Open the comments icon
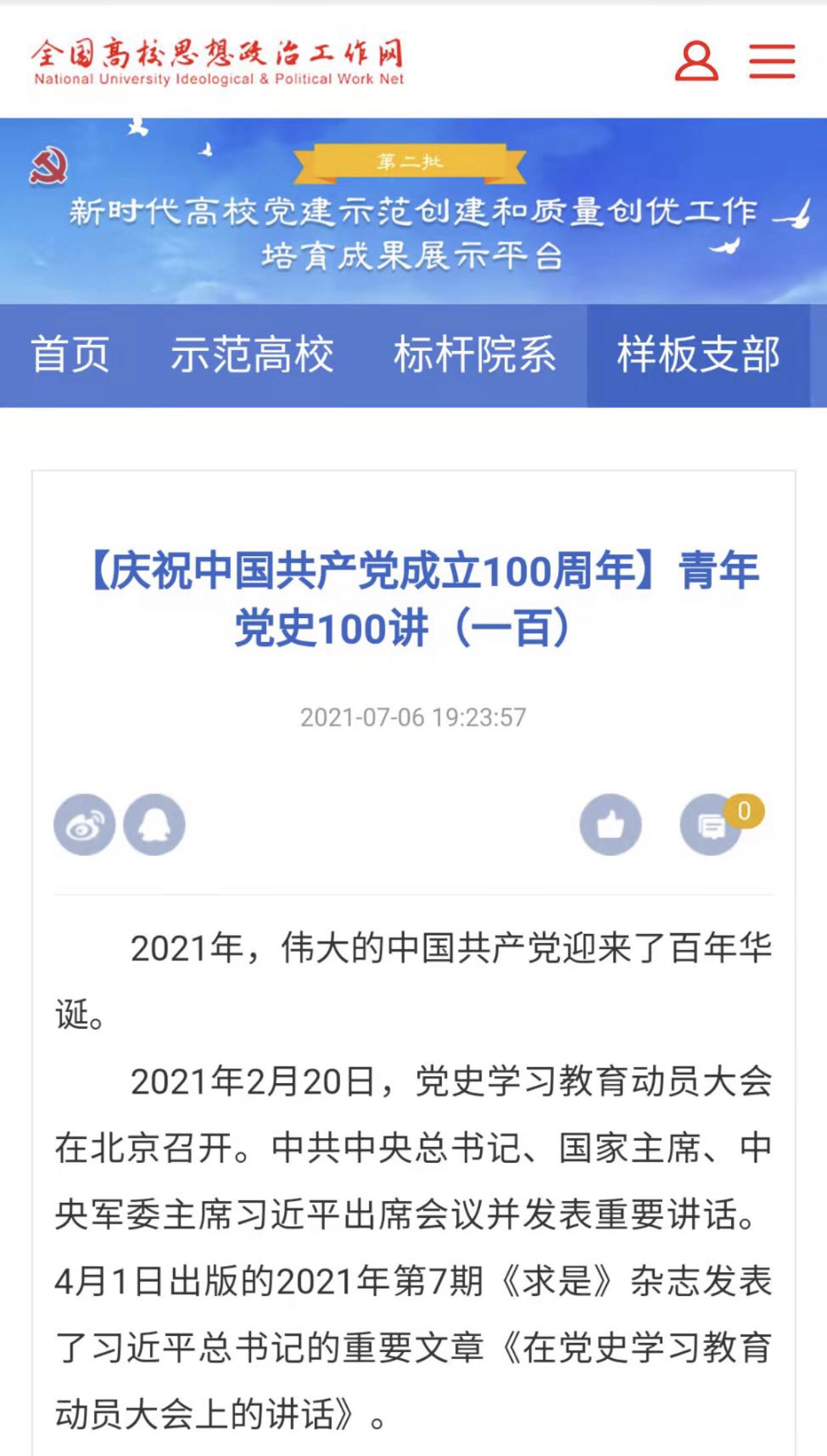The height and width of the screenshot is (1456, 827). tap(711, 826)
